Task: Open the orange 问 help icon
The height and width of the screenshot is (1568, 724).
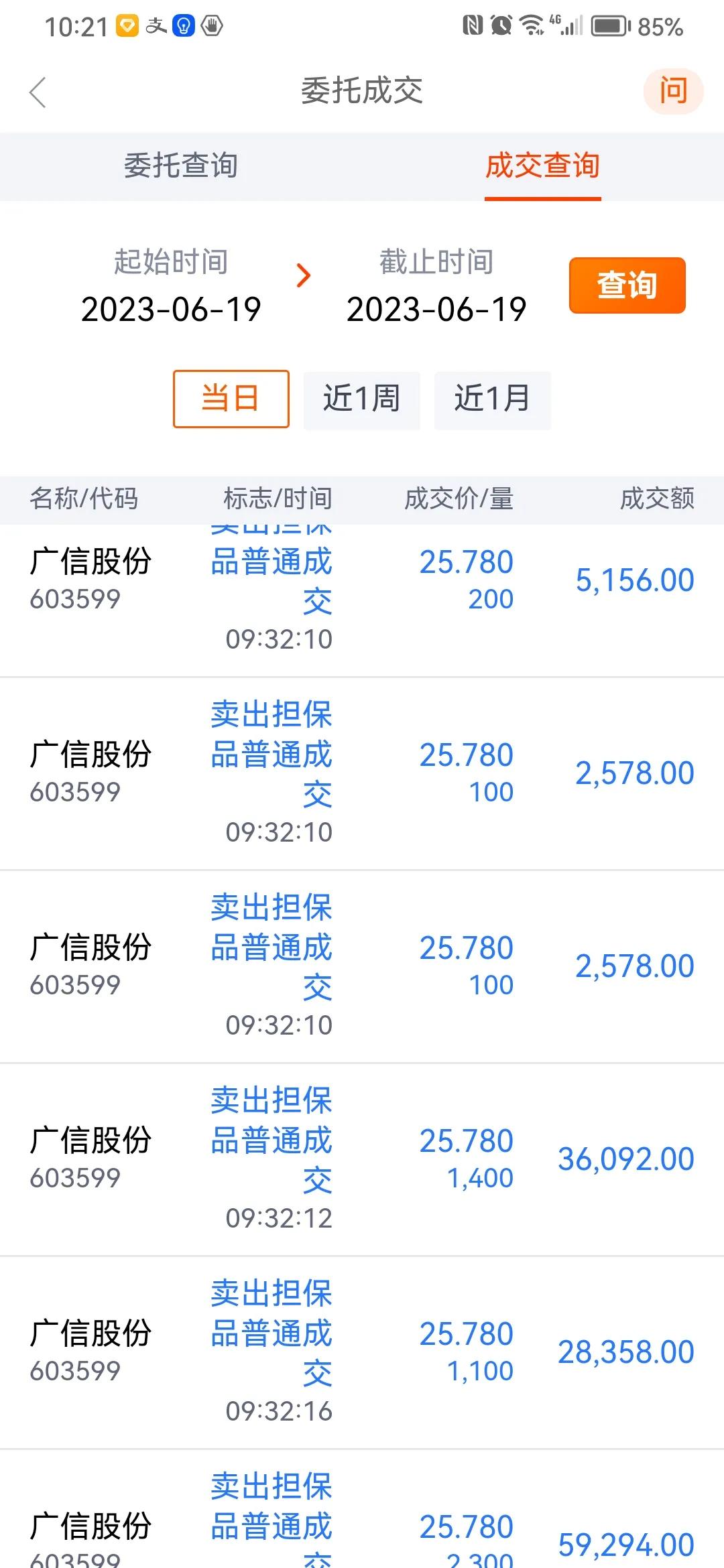Action: coord(673,90)
